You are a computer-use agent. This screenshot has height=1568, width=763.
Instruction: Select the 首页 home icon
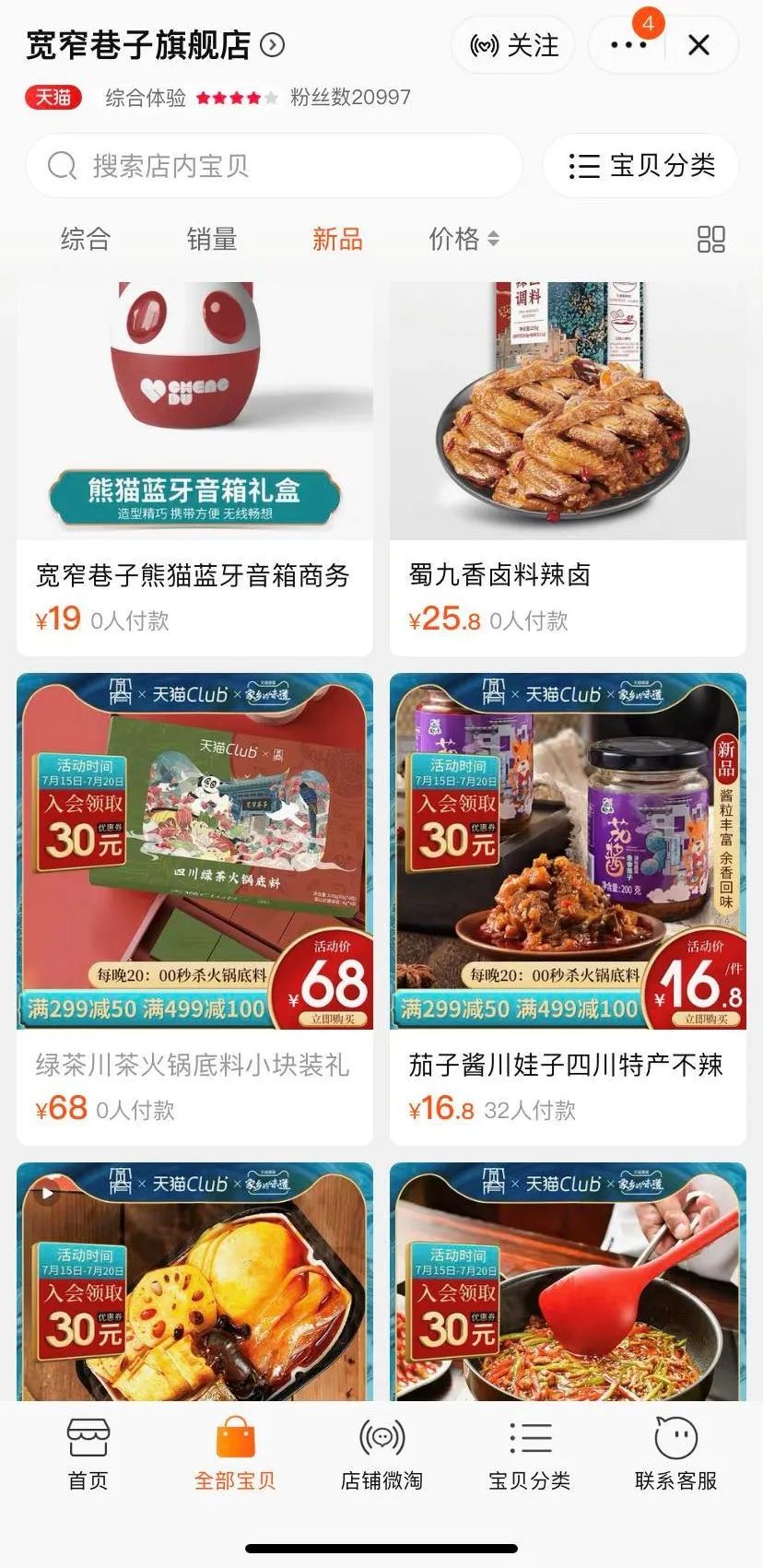click(x=88, y=1439)
